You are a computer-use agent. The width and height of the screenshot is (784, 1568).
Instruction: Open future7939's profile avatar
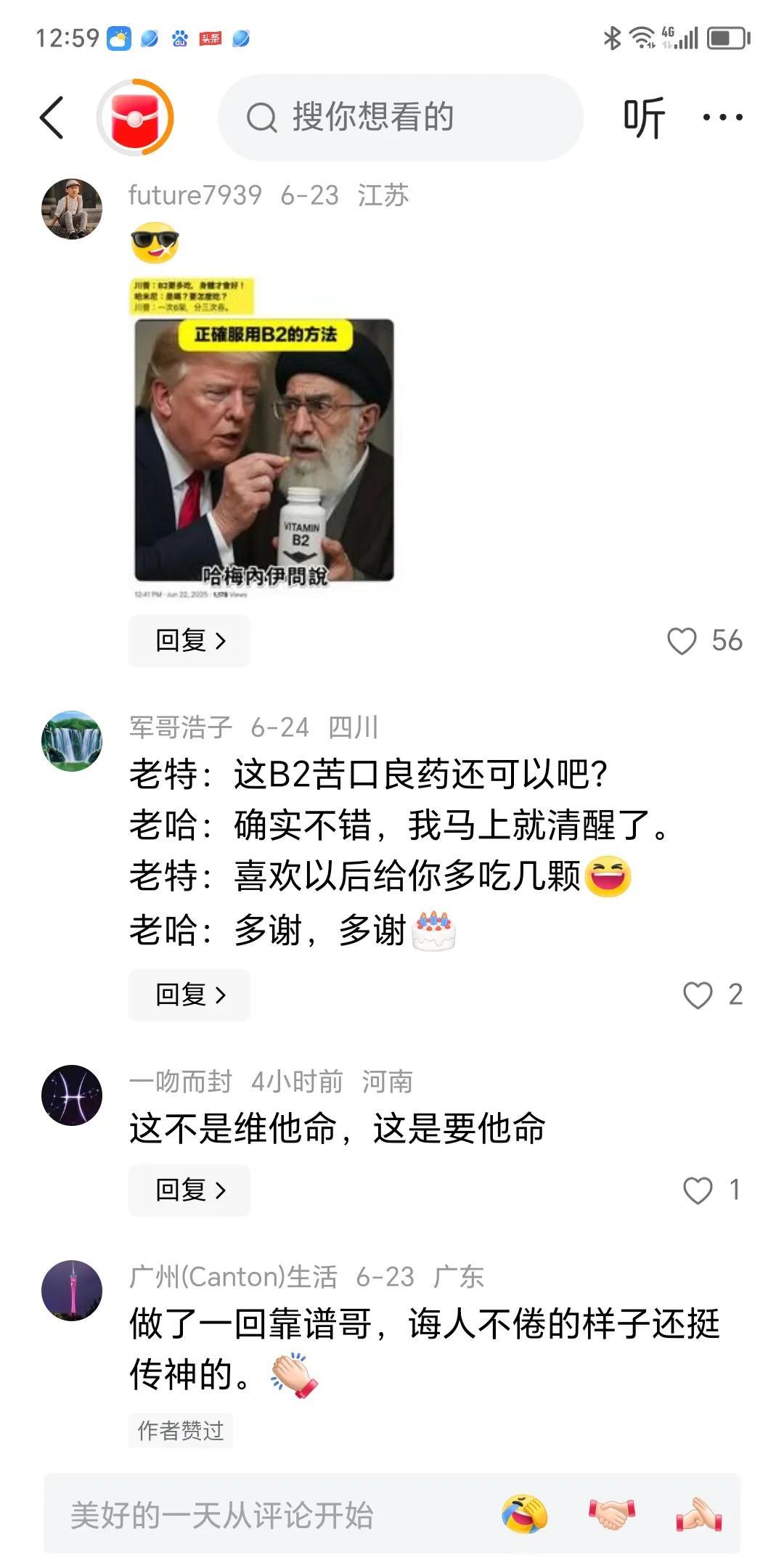click(72, 209)
